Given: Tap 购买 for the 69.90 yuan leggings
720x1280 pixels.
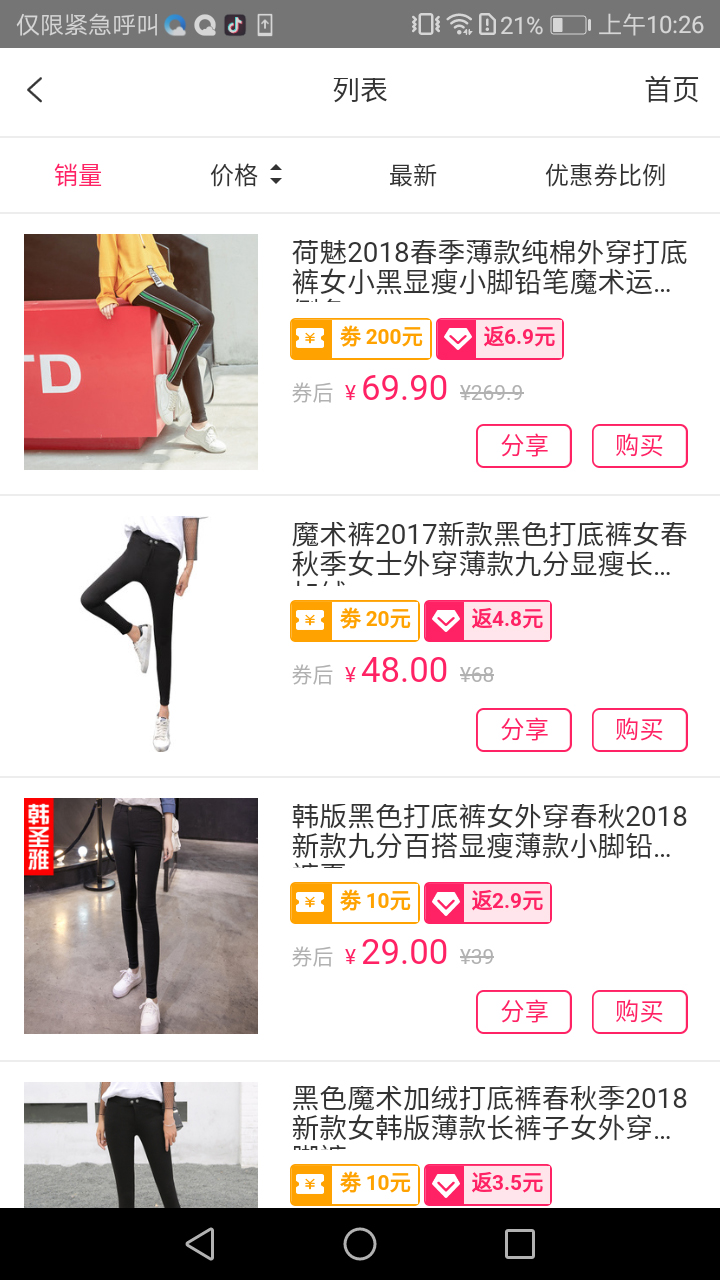Looking at the screenshot, I should (640, 446).
